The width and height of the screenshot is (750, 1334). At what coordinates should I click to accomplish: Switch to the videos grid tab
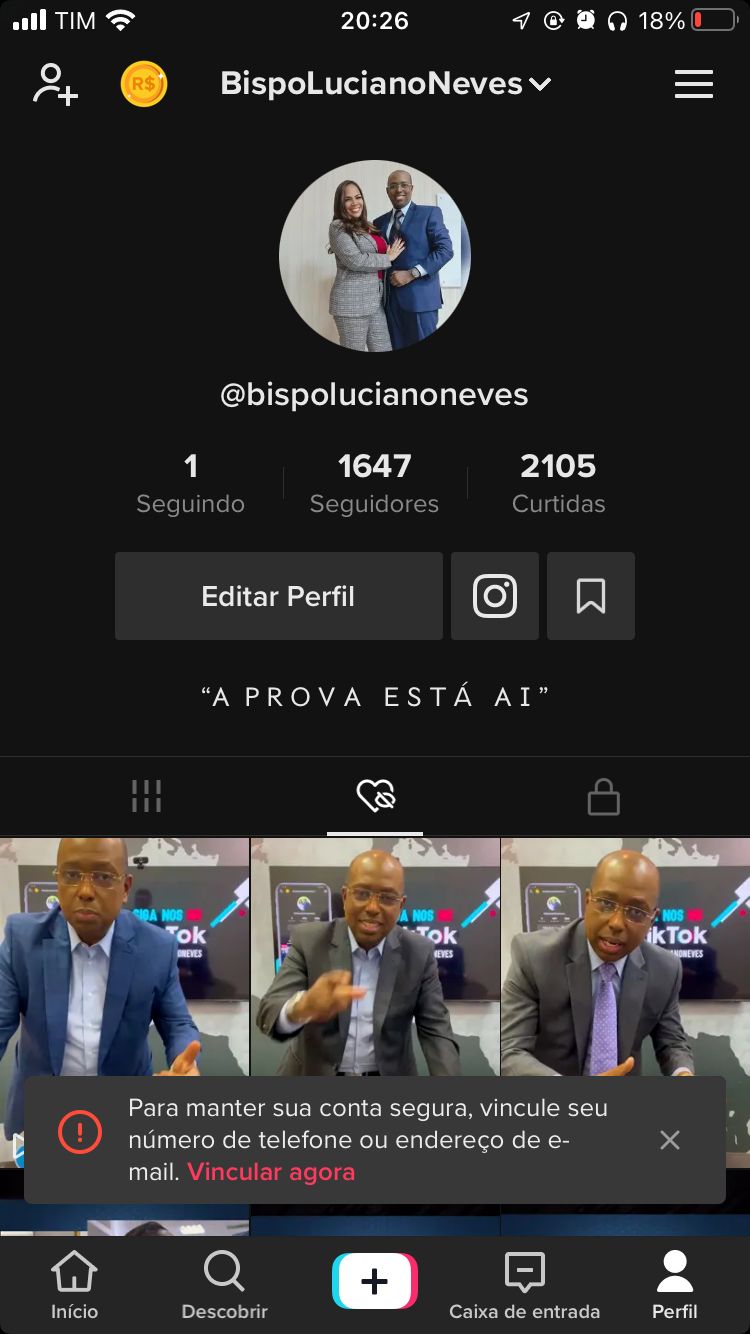(x=146, y=797)
